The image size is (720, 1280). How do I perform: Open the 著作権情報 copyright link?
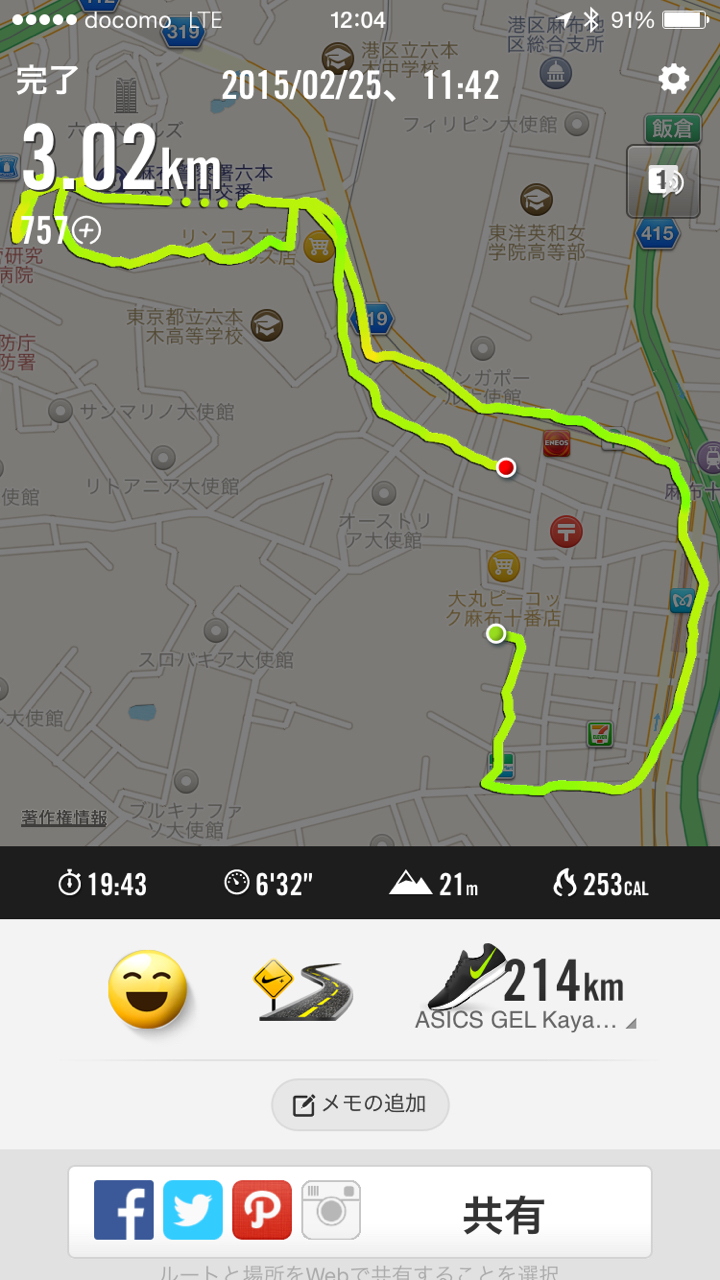(x=64, y=817)
